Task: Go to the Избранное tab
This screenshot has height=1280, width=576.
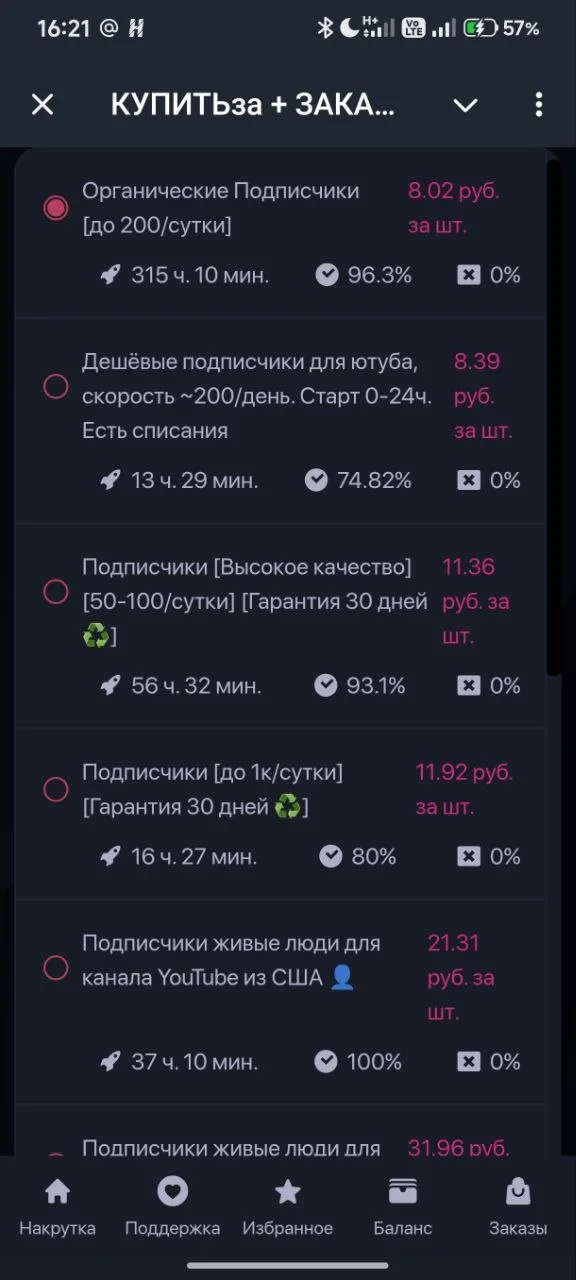Action: point(288,1207)
